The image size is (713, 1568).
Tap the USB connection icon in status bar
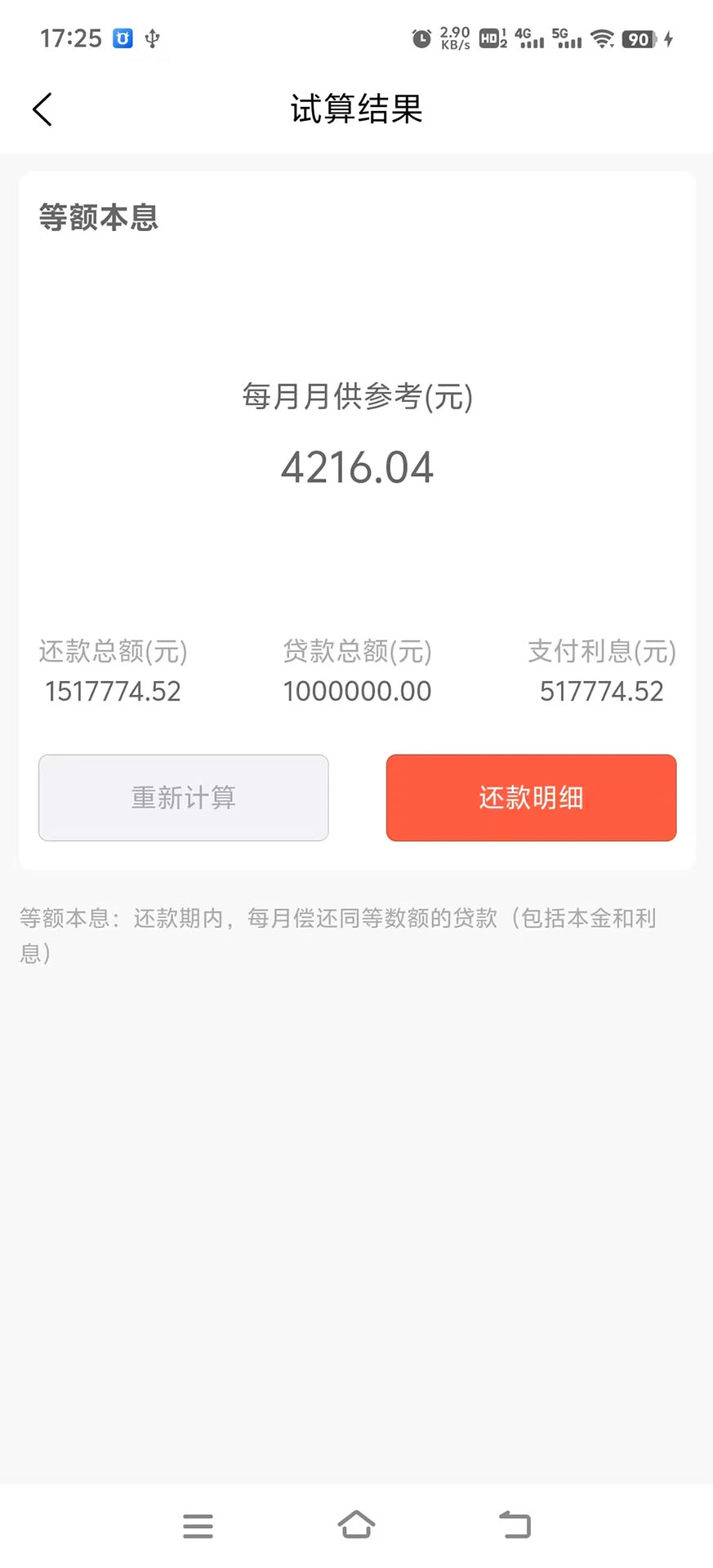[x=151, y=38]
